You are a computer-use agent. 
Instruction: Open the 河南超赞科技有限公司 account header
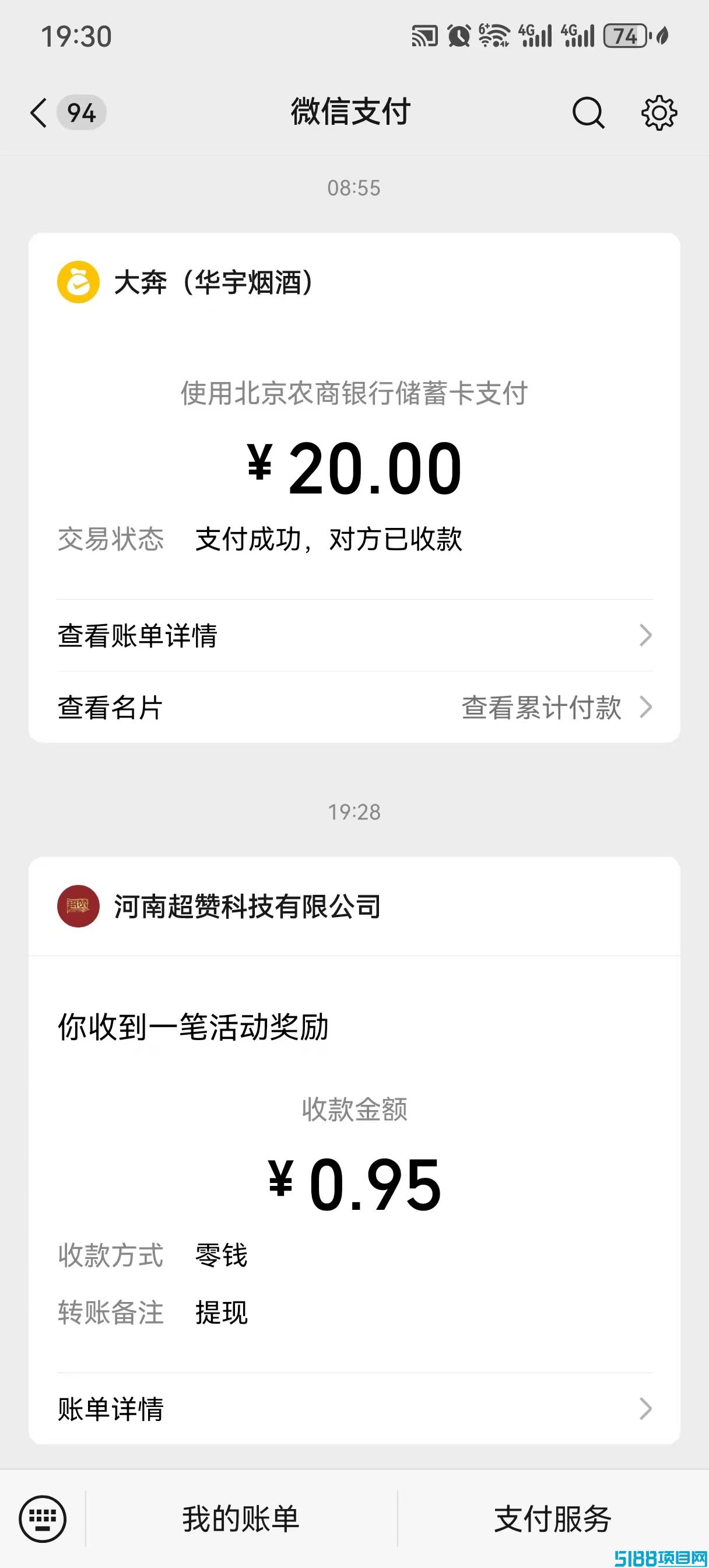[x=354, y=907]
